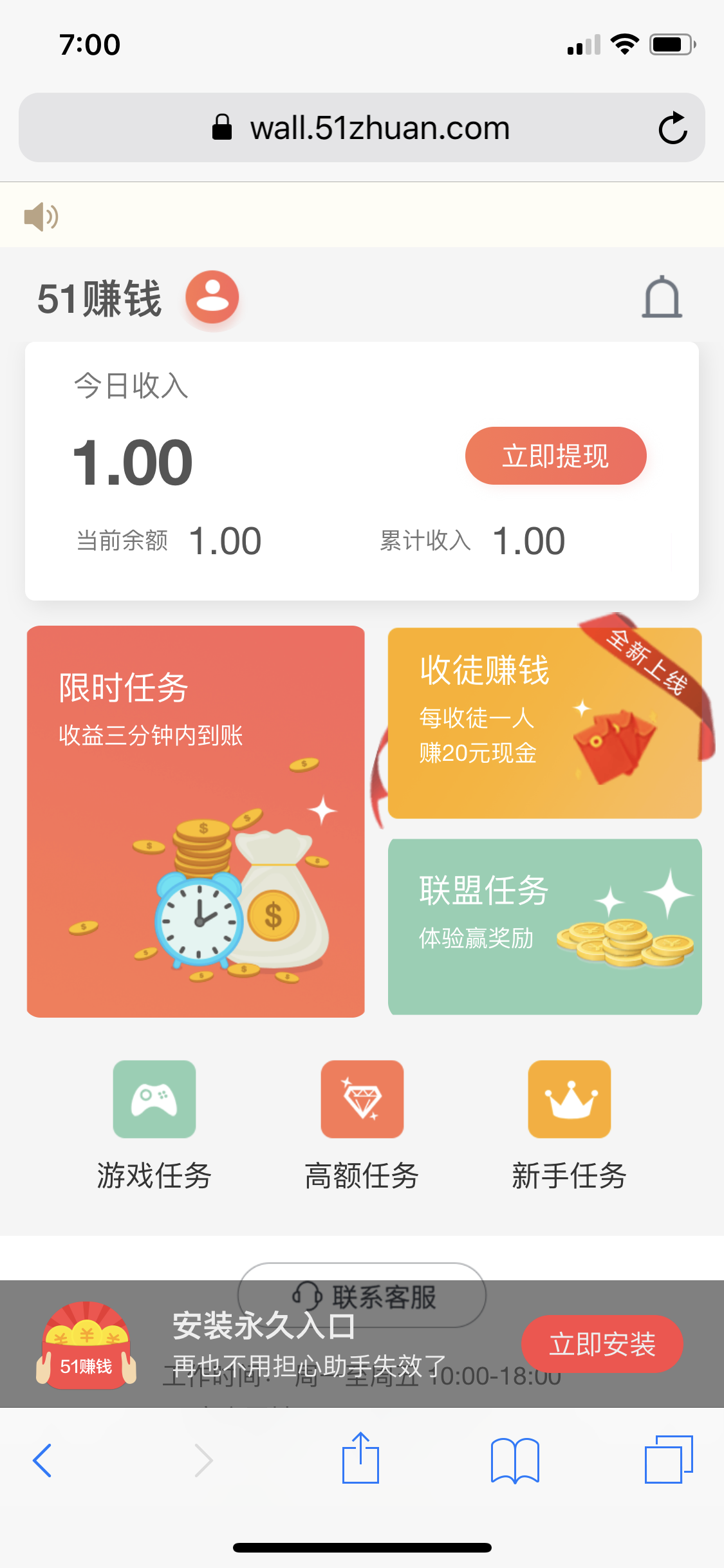The height and width of the screenshot is (1568, 724).
Task: Select the 新手任务 crown icon
Action: coord(569,1099)
